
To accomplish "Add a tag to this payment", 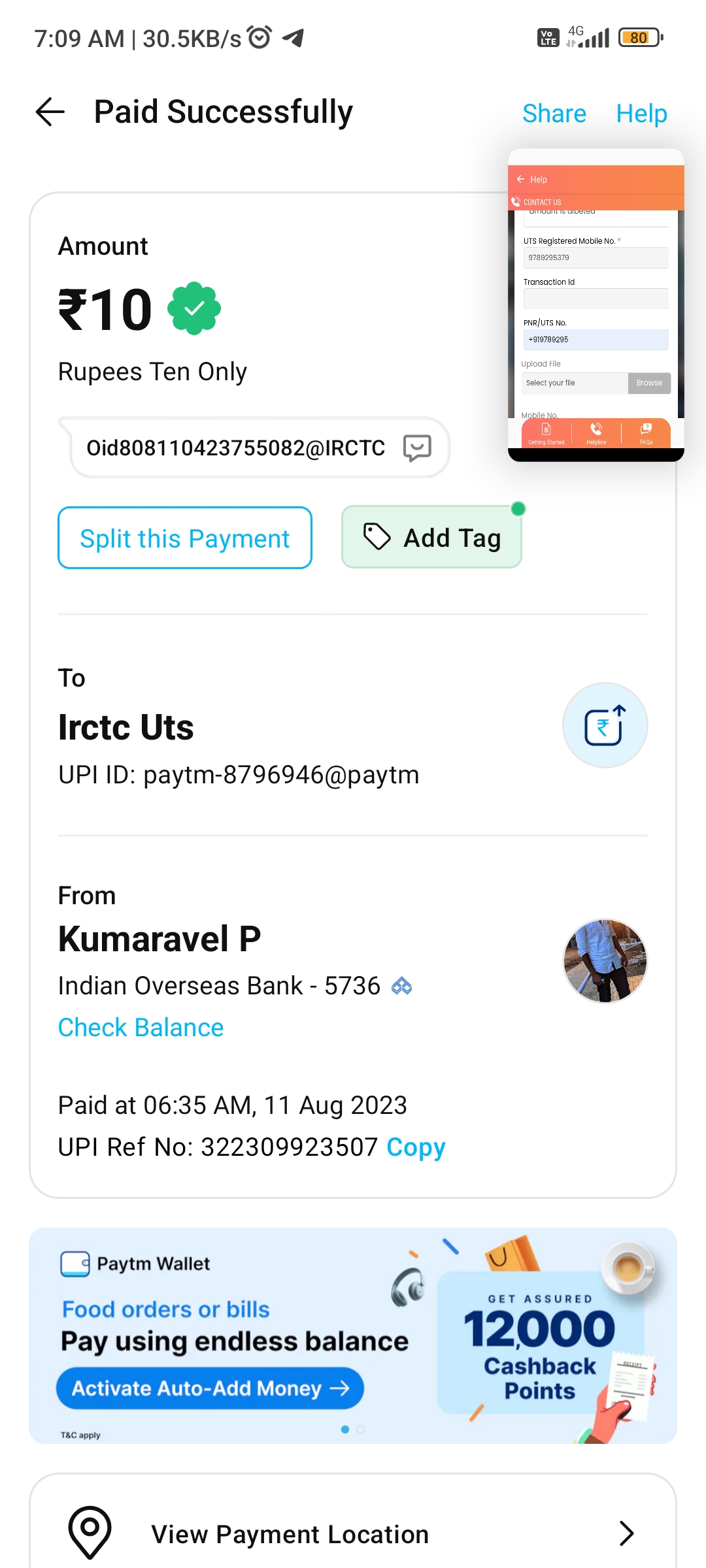I will coord(431,538).
